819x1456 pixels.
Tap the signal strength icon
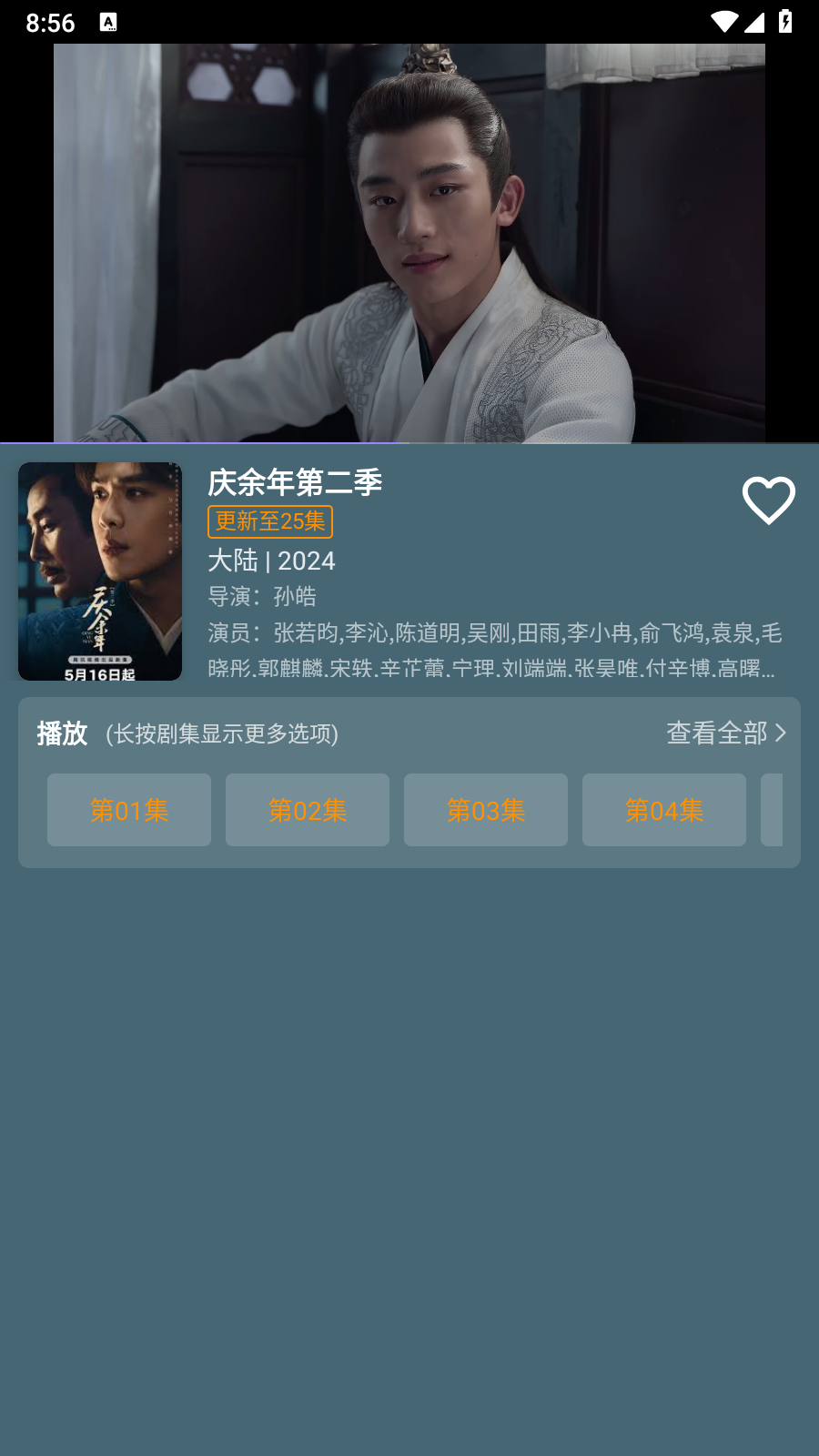(x=755, y=22)
